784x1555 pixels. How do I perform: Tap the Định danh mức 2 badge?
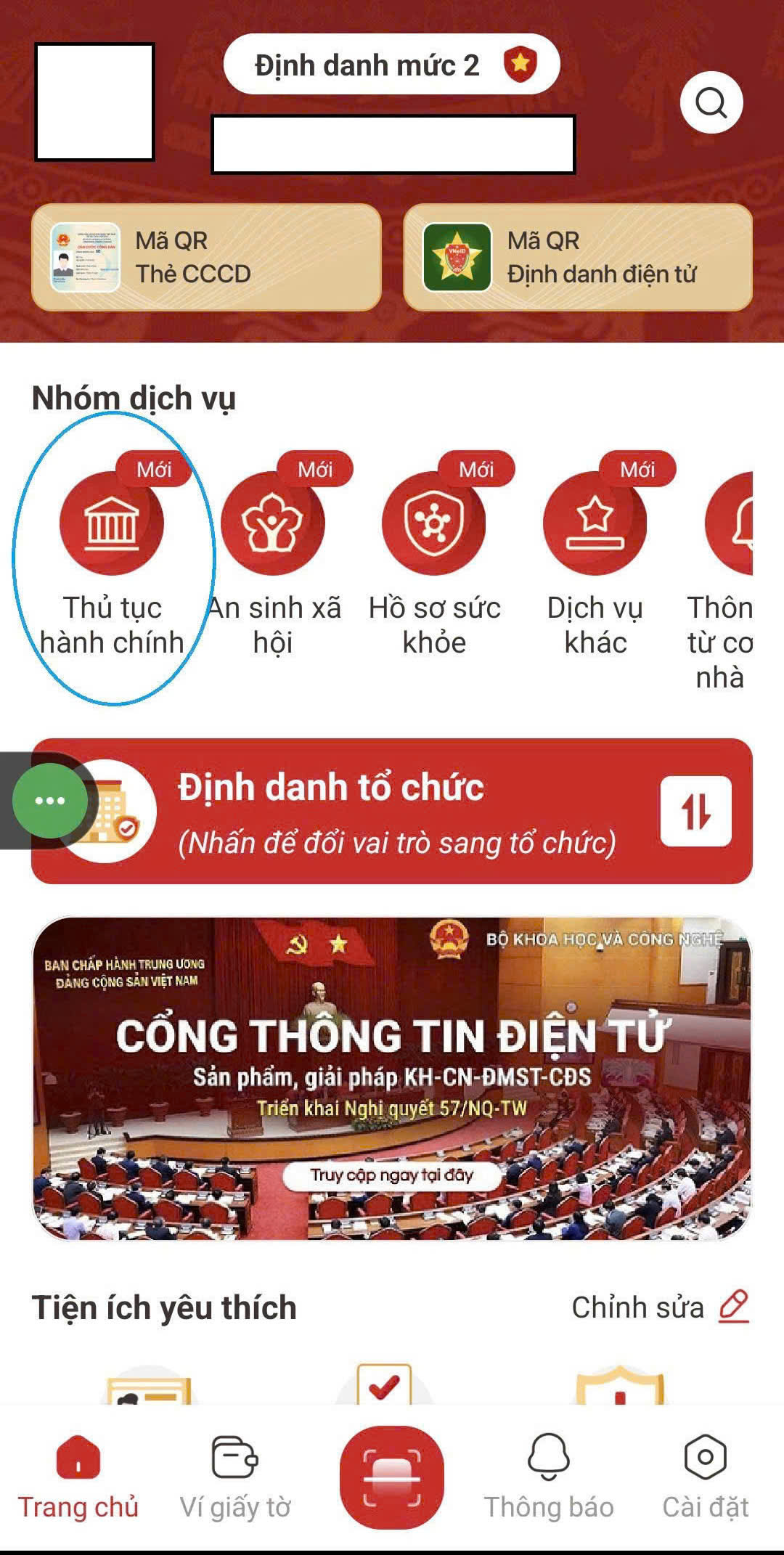pos(392,65)
